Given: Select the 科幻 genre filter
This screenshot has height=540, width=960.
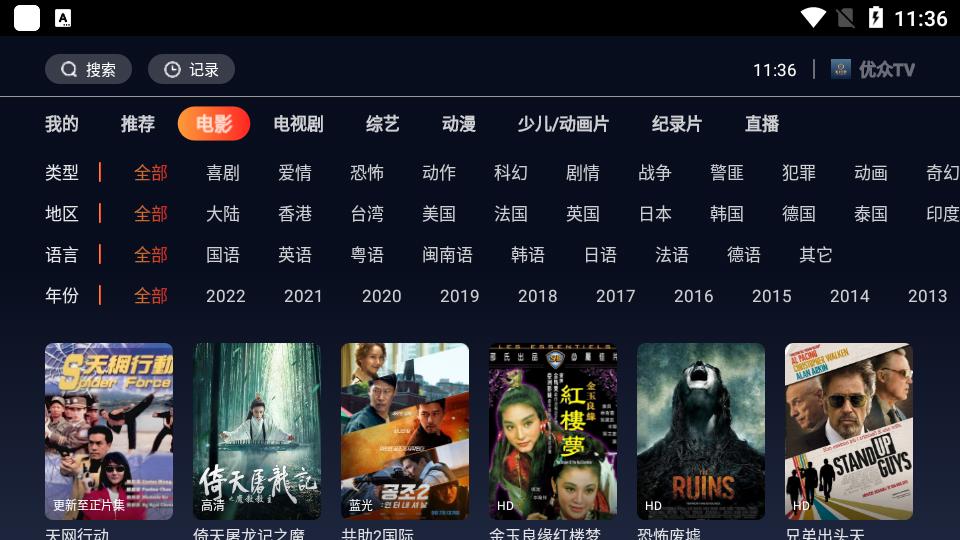Looking at the screenshot, I should 511,173.
